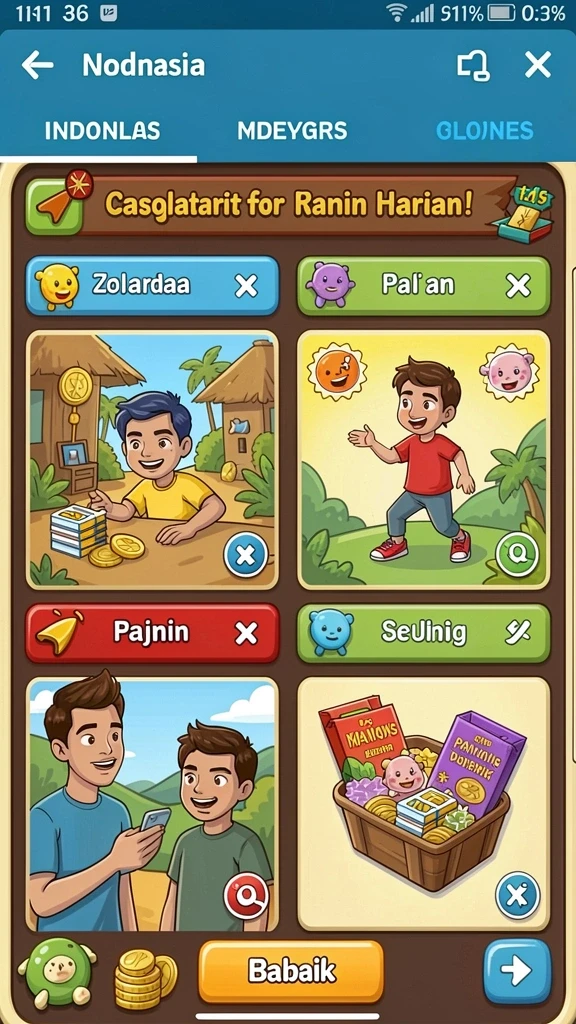576x1024 pixels.
Task: Tap the blue X on the basket card
Action: pos(517,895)
